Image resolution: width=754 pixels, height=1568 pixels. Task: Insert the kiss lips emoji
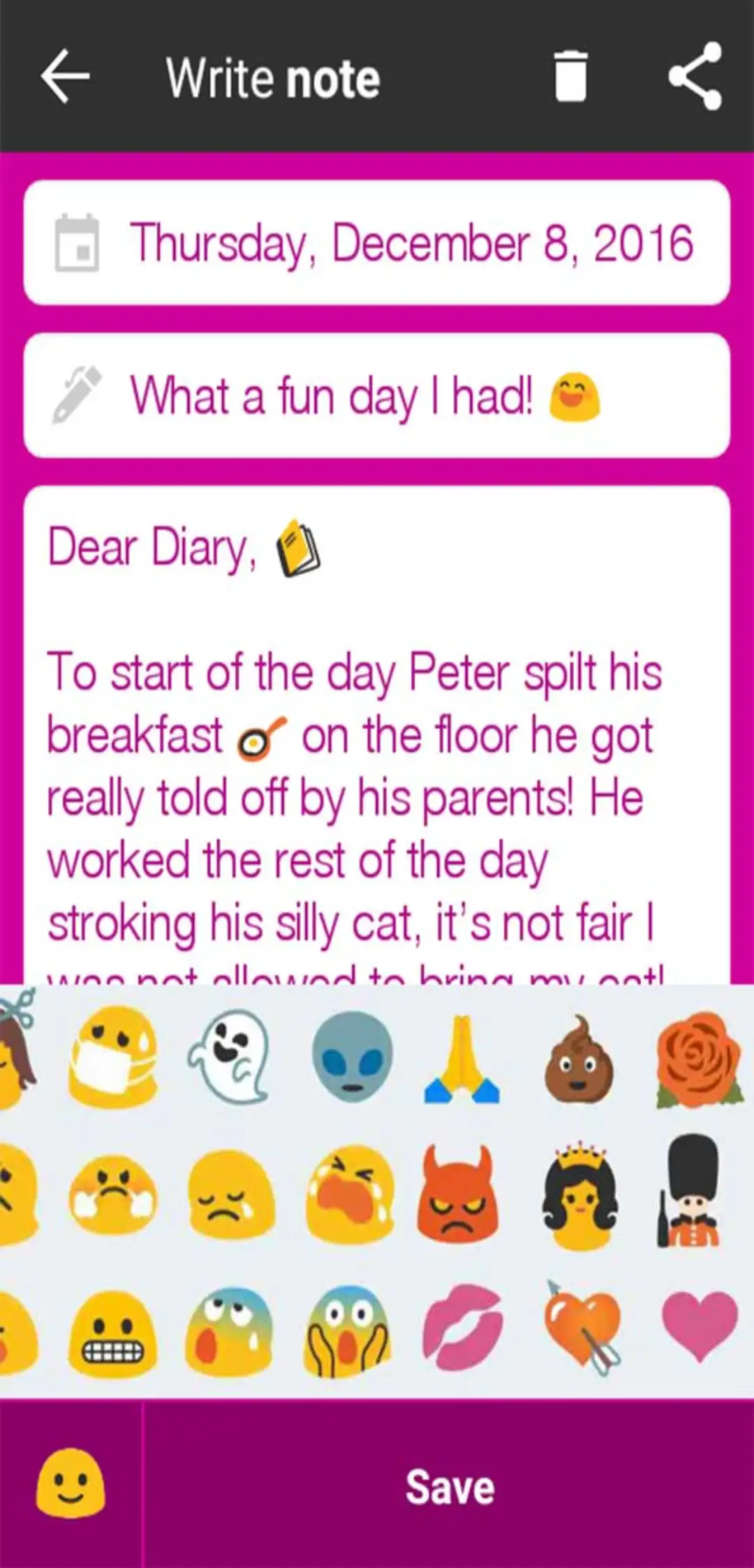pos(461,1328)
